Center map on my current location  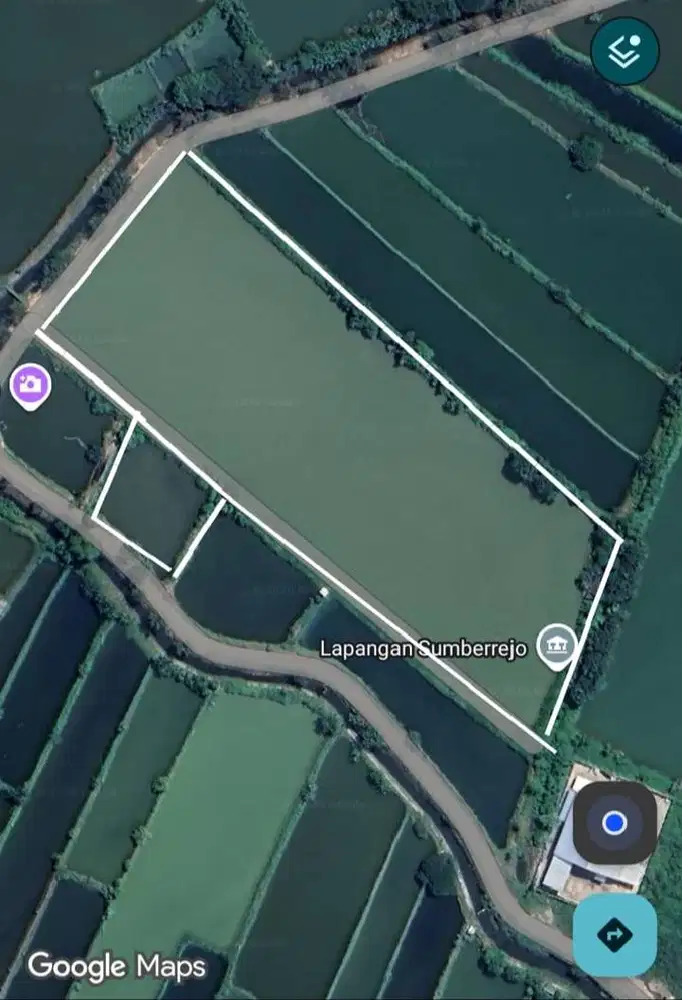(x=614, y=823)
